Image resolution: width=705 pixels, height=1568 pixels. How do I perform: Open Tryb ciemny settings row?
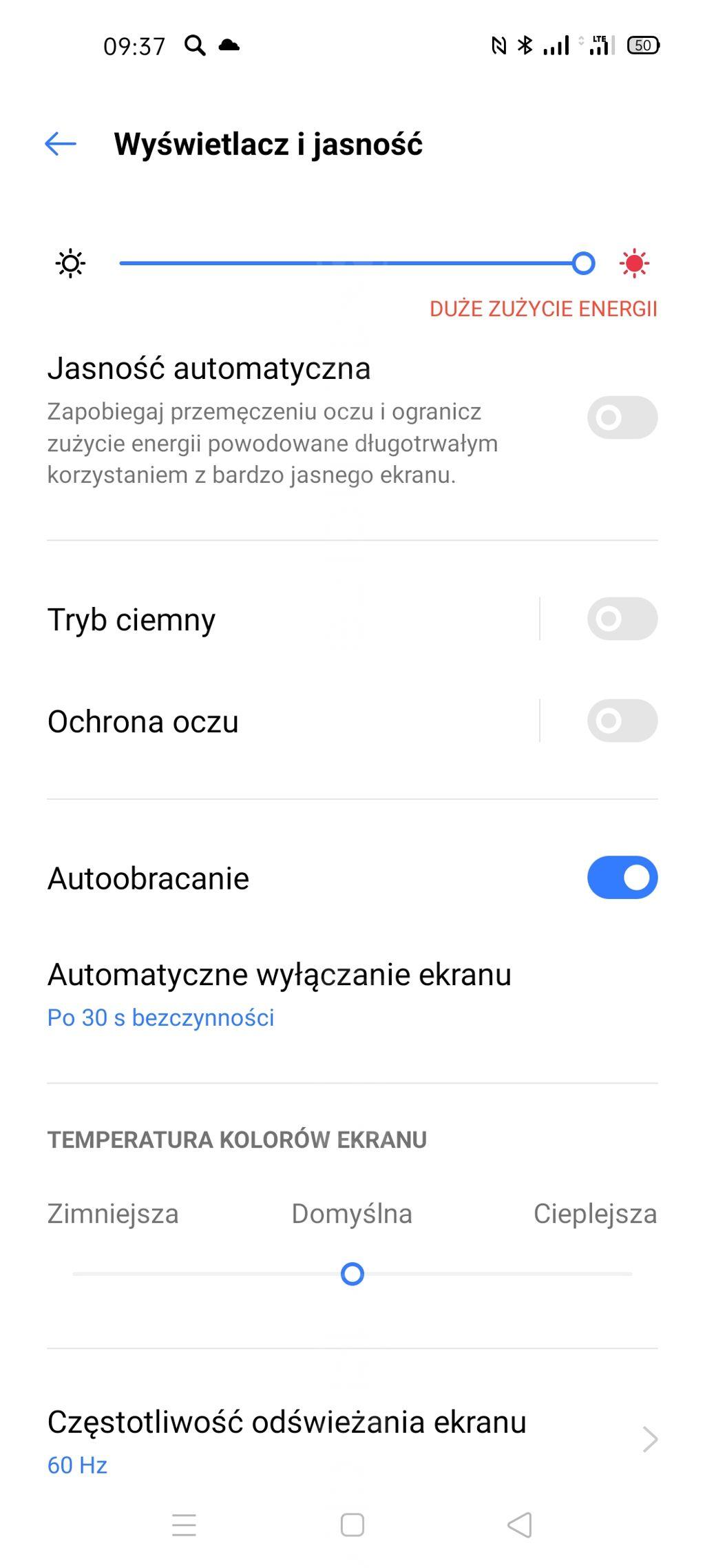[275, 619]
